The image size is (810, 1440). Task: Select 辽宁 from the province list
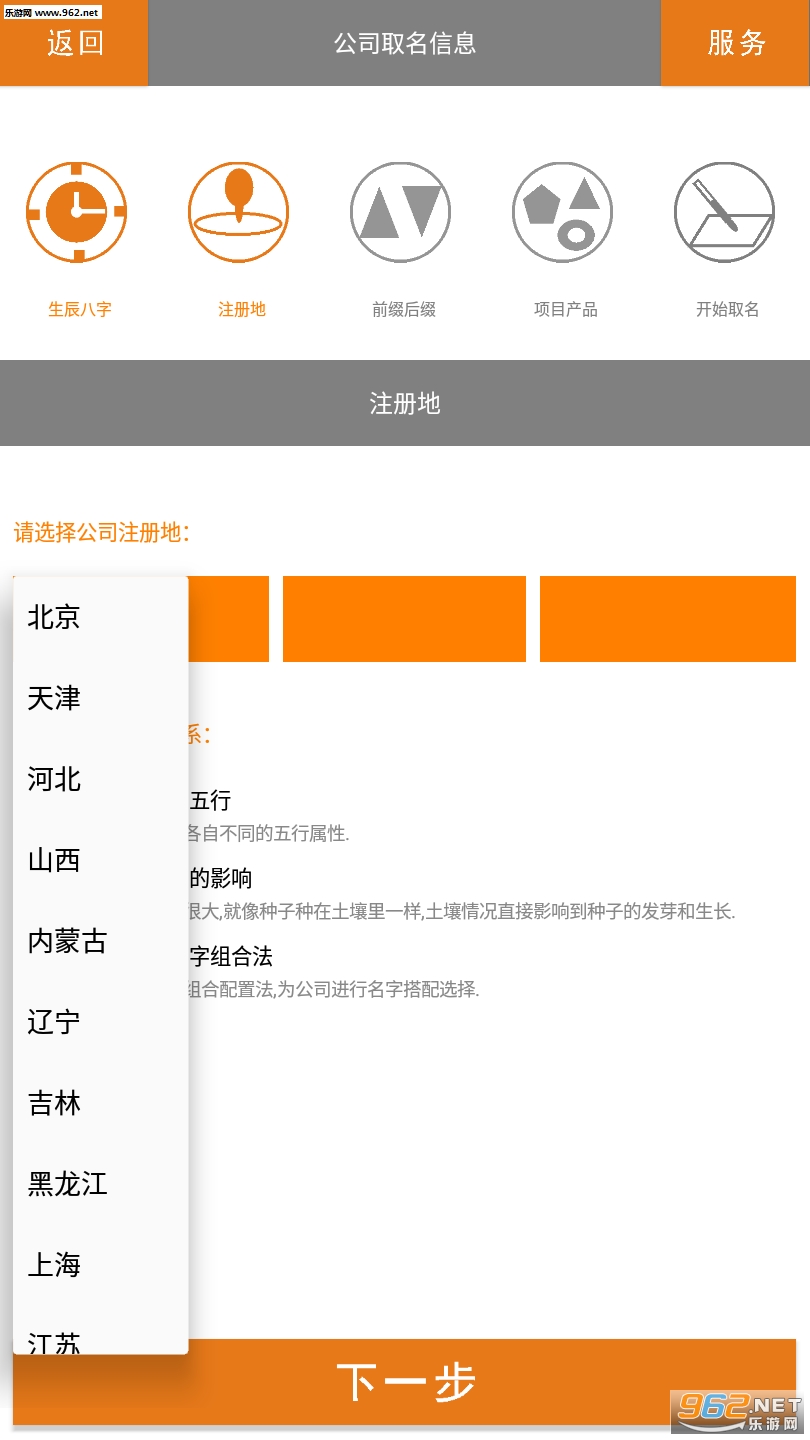pos(100,1022)
